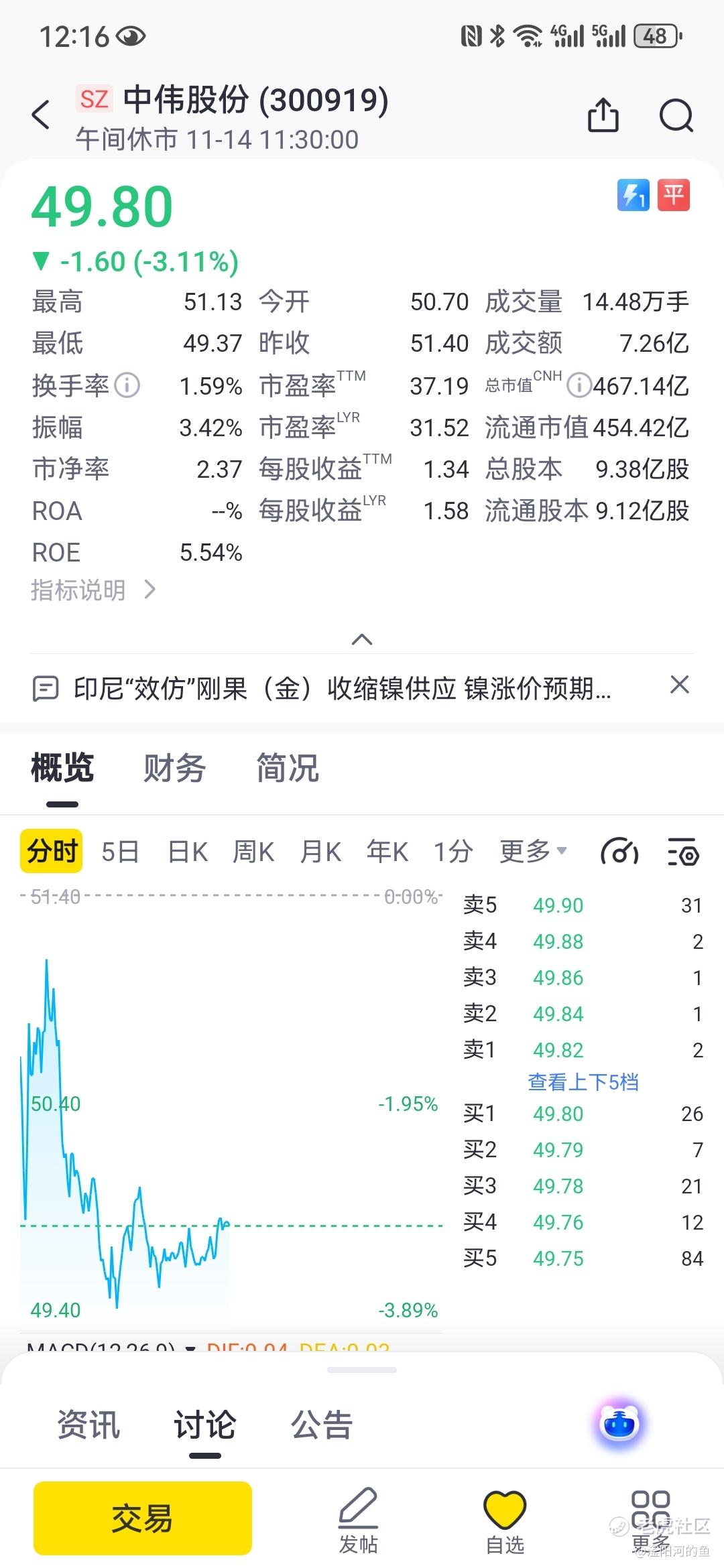Image resolution: width=724 pixels, height=1568 pixels.
Task: Go back using the top-left arrow
Action: click(x=41, y=115)
